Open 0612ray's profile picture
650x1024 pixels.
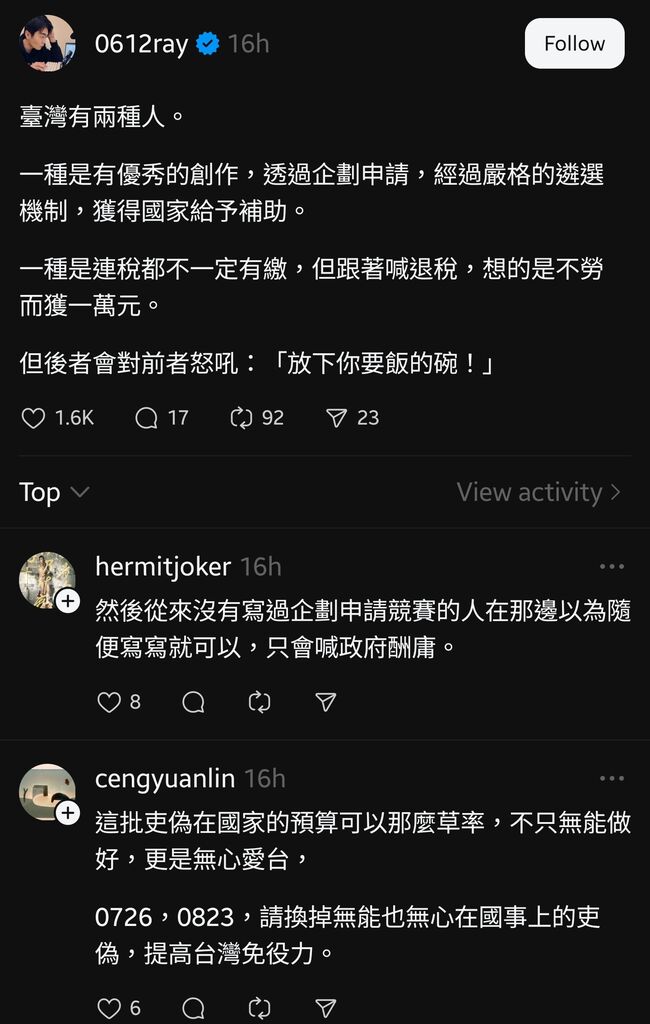(x=47, y=44)
